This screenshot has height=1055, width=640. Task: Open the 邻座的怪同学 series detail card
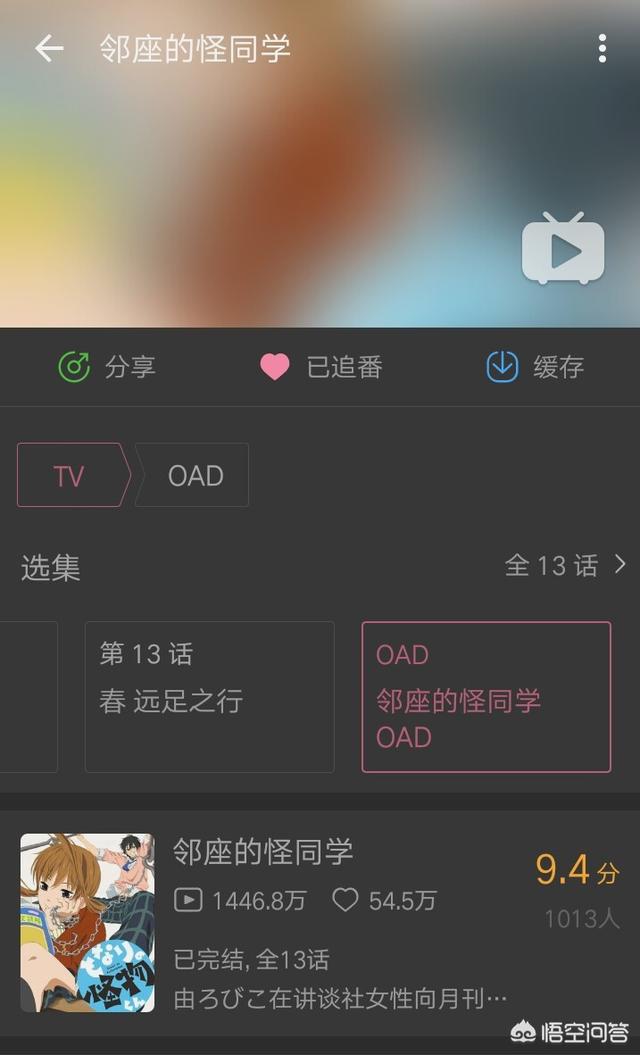pos(320,922)
